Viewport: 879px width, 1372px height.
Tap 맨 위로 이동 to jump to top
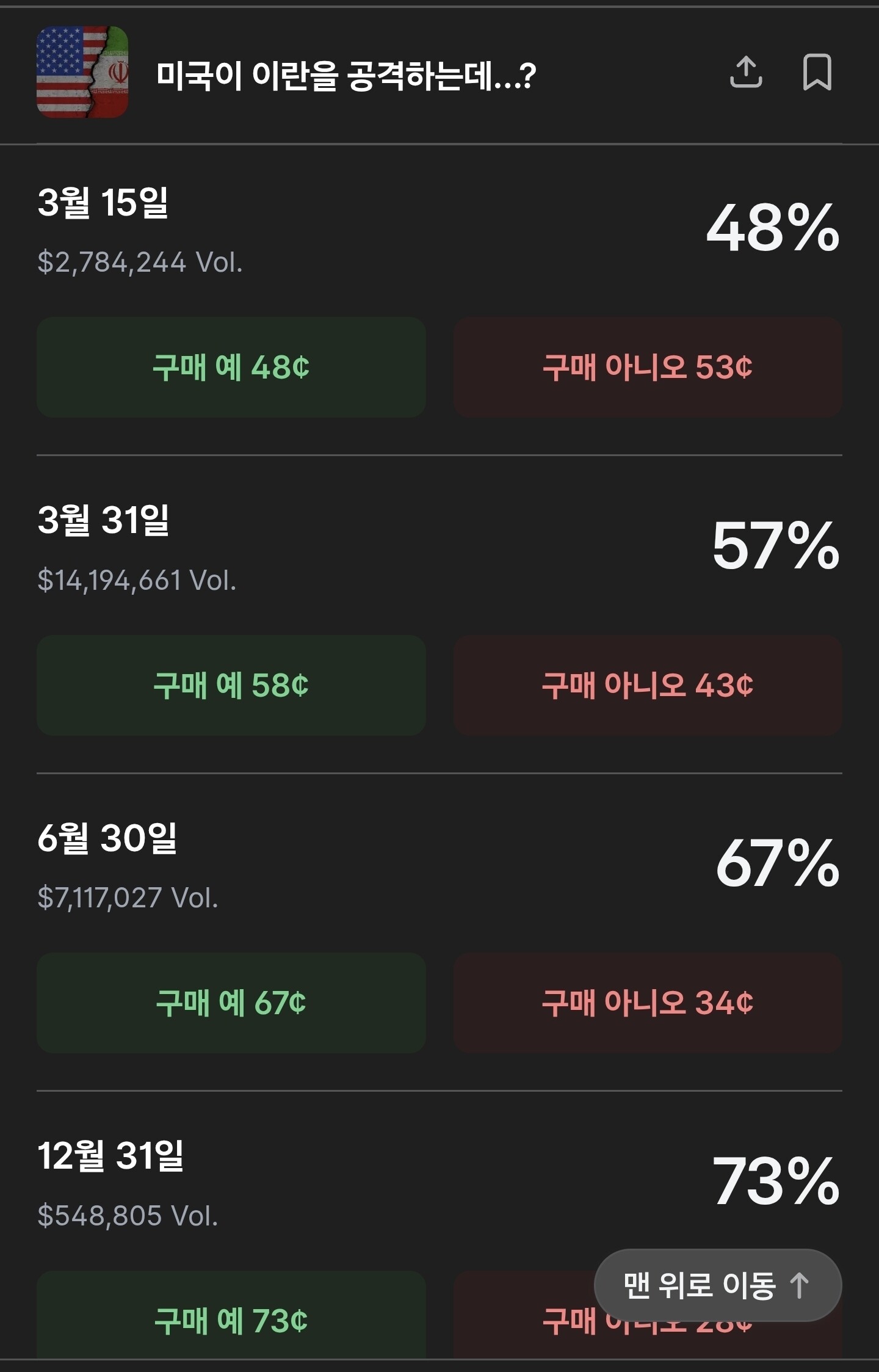[717, 1285]
